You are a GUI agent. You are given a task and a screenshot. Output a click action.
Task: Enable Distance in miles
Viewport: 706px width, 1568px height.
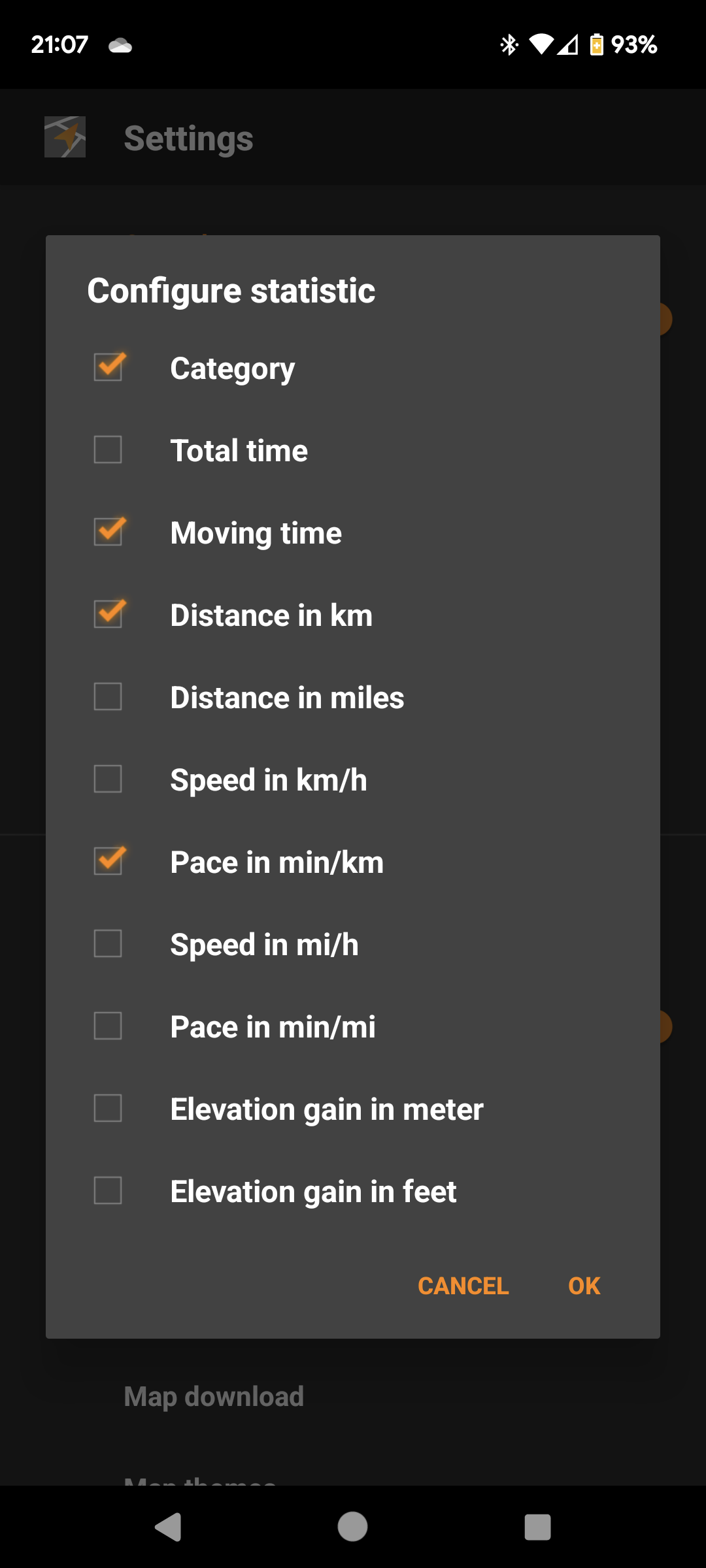pyautogui.click(x=108, y=697)
